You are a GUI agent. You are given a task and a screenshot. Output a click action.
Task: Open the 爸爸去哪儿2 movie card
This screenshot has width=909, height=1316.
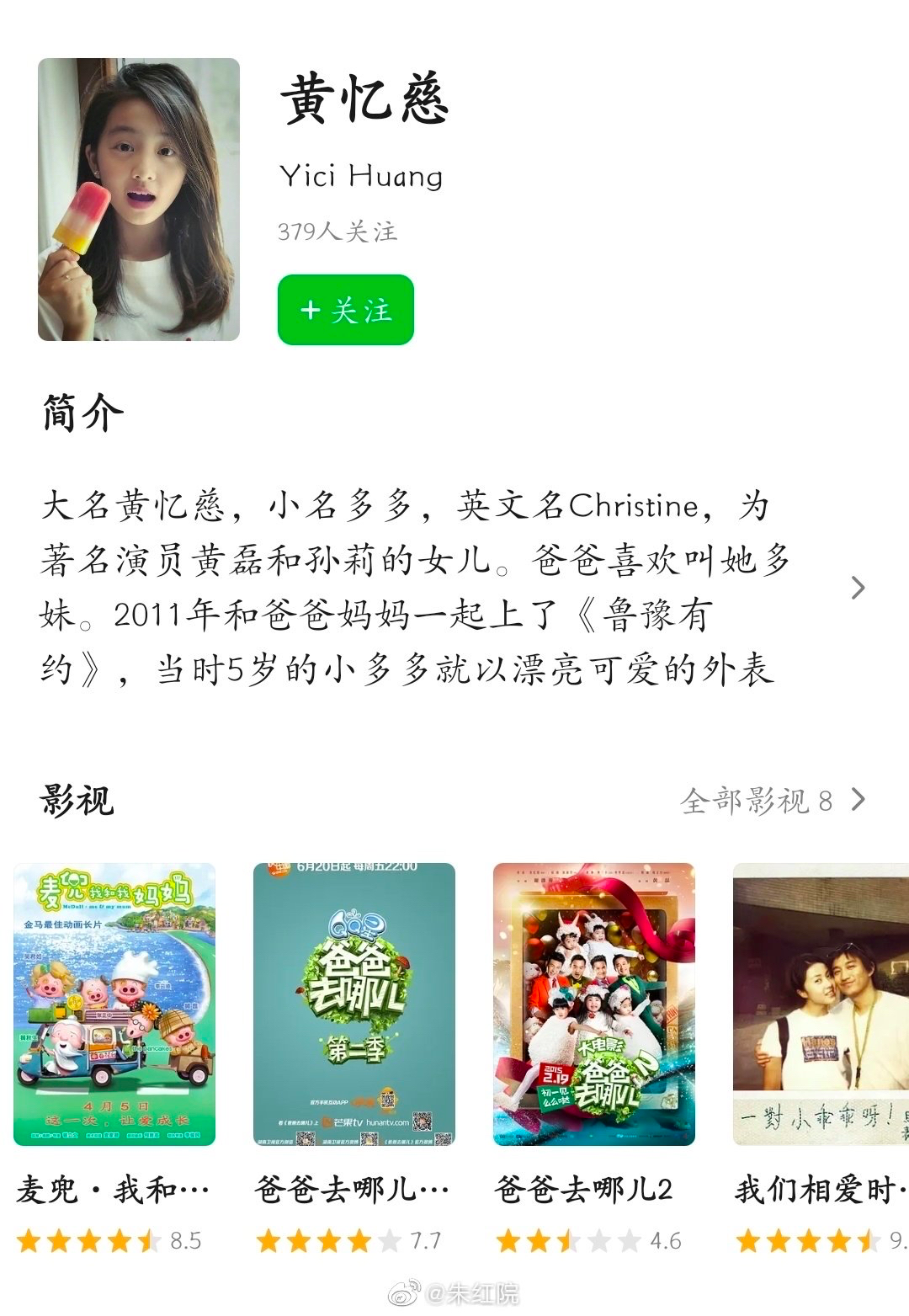pos(593,1004)
